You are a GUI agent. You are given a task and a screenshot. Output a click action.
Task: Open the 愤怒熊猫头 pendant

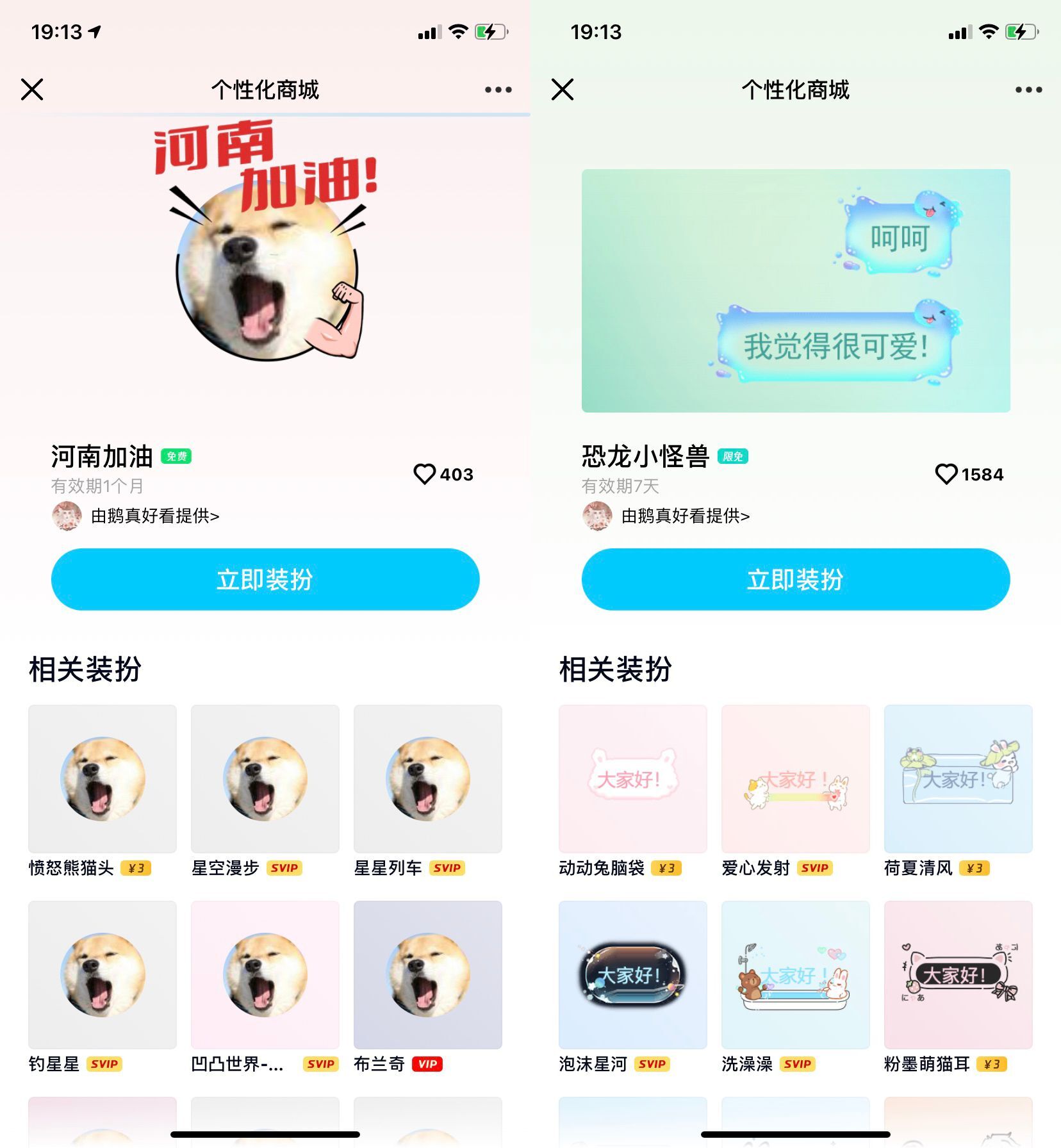click(103, 779)
